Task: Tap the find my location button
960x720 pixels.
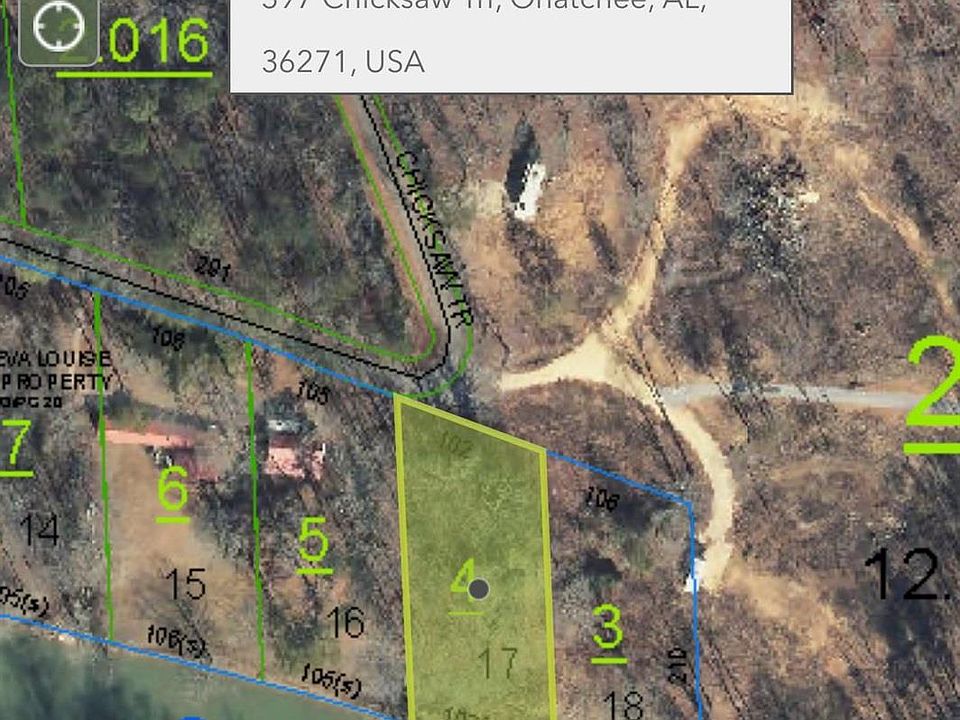Action: (x=59, y=30)
